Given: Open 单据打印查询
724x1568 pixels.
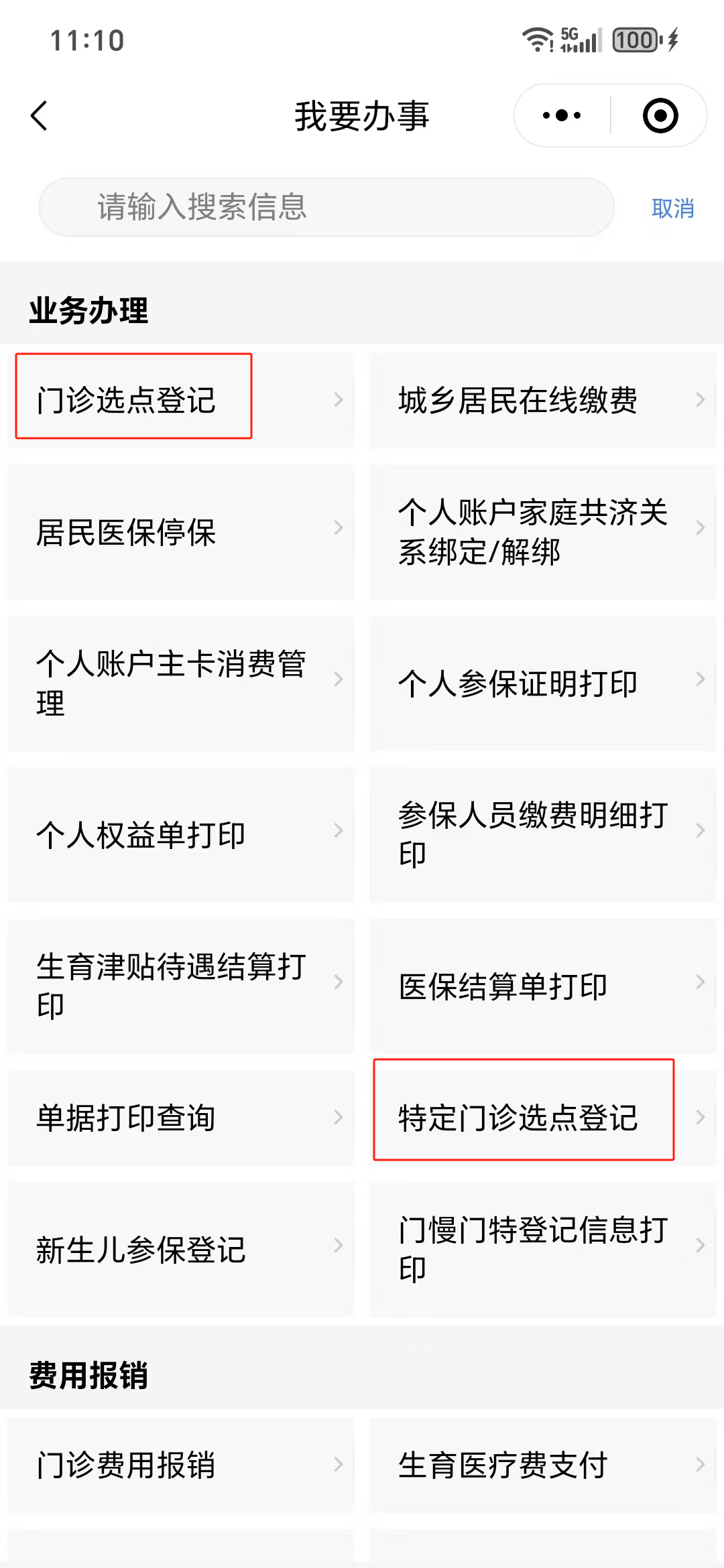Looking at the screenshot, I should (x=180, y=1117).
